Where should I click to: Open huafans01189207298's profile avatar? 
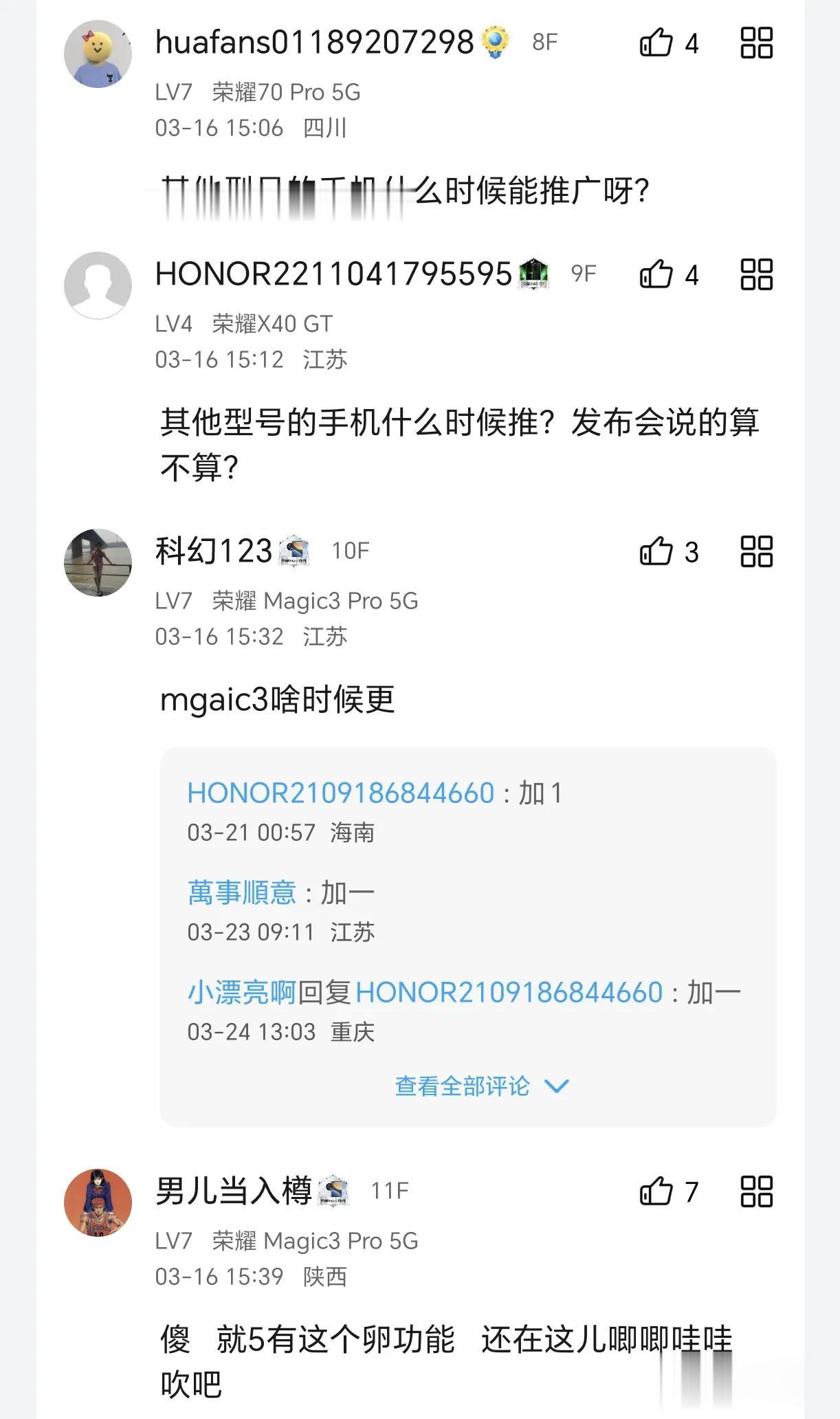tap(98, 54)
